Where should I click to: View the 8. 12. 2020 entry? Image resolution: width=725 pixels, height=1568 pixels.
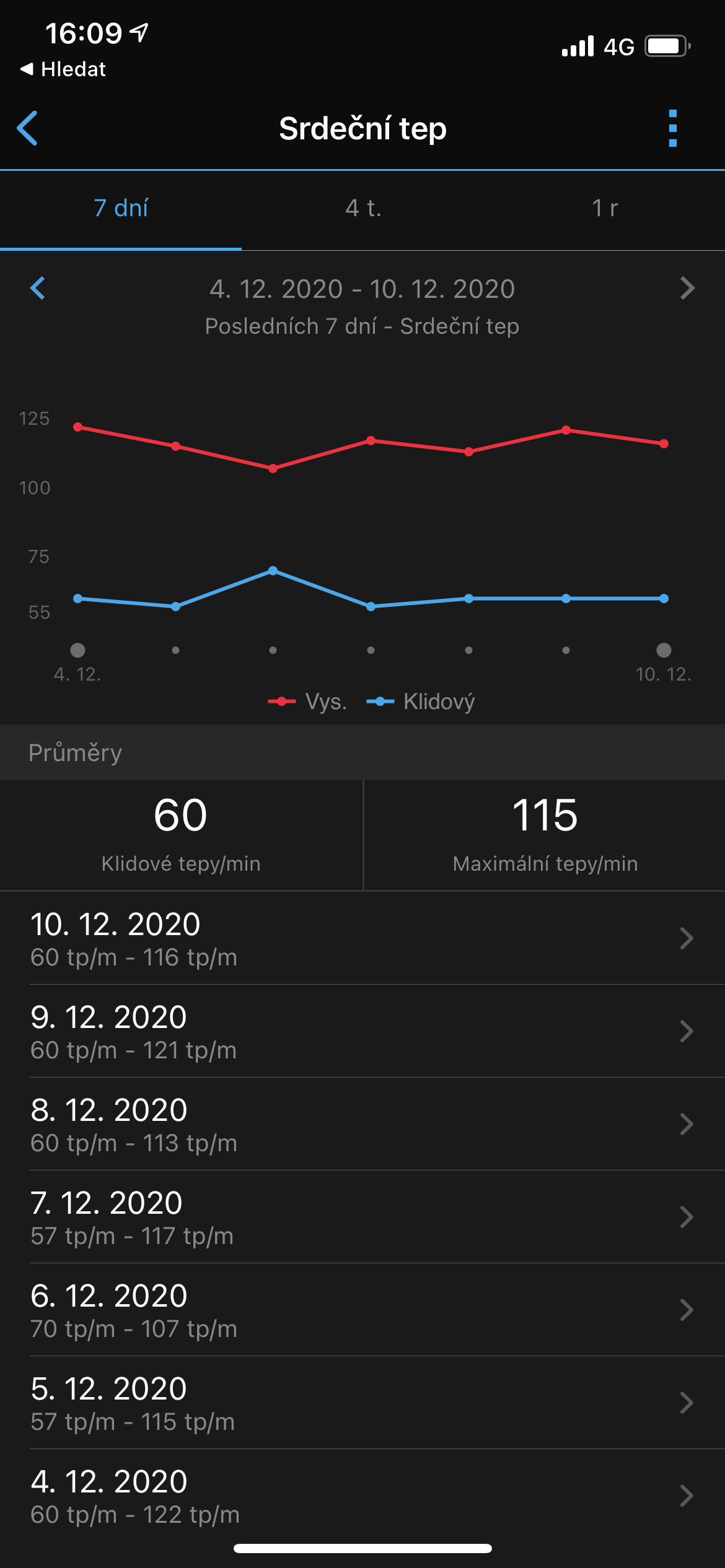pos(362,1124)
